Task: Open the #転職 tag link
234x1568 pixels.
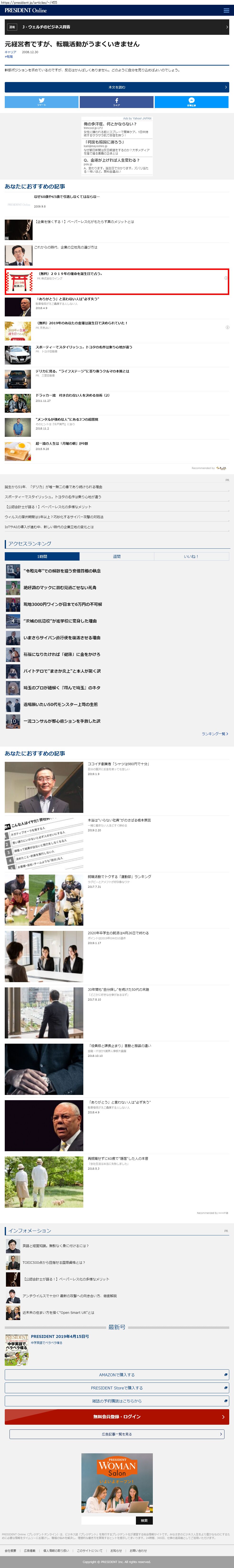Action: click(x=9, y=57)
